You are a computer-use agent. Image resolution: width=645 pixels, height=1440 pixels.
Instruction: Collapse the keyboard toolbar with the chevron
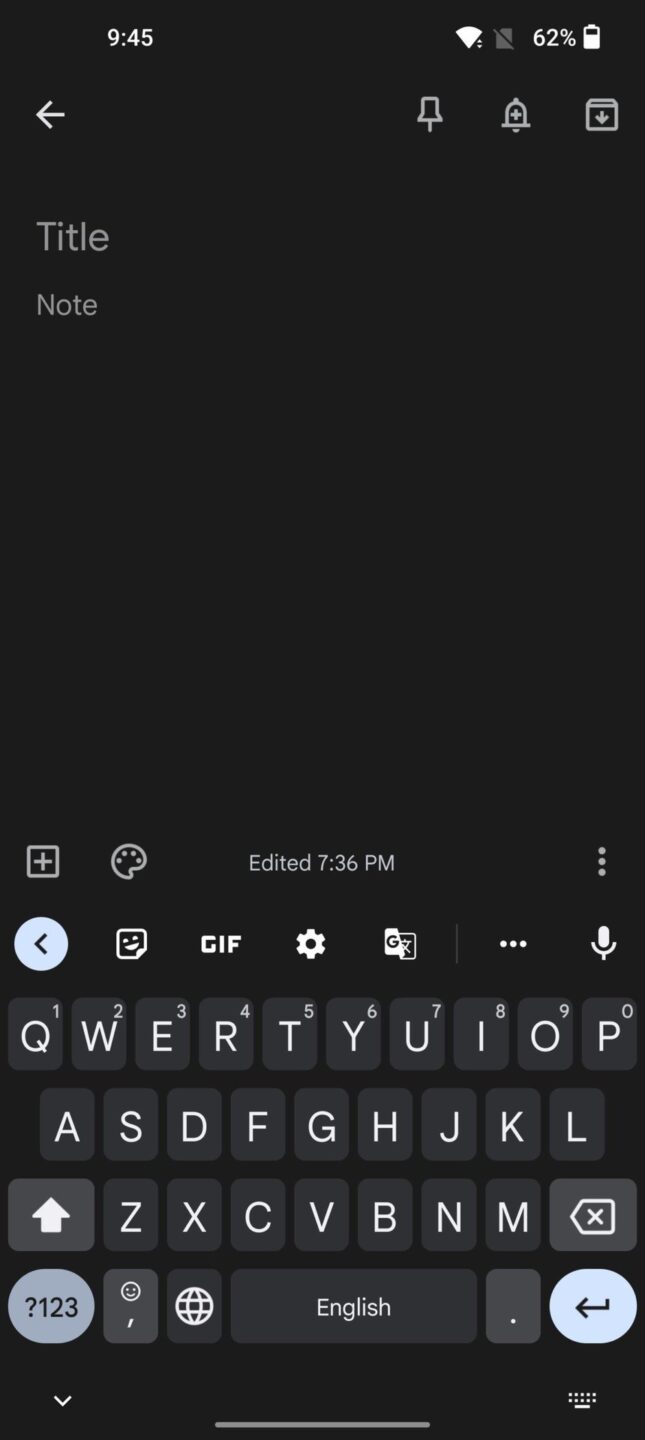41,943
